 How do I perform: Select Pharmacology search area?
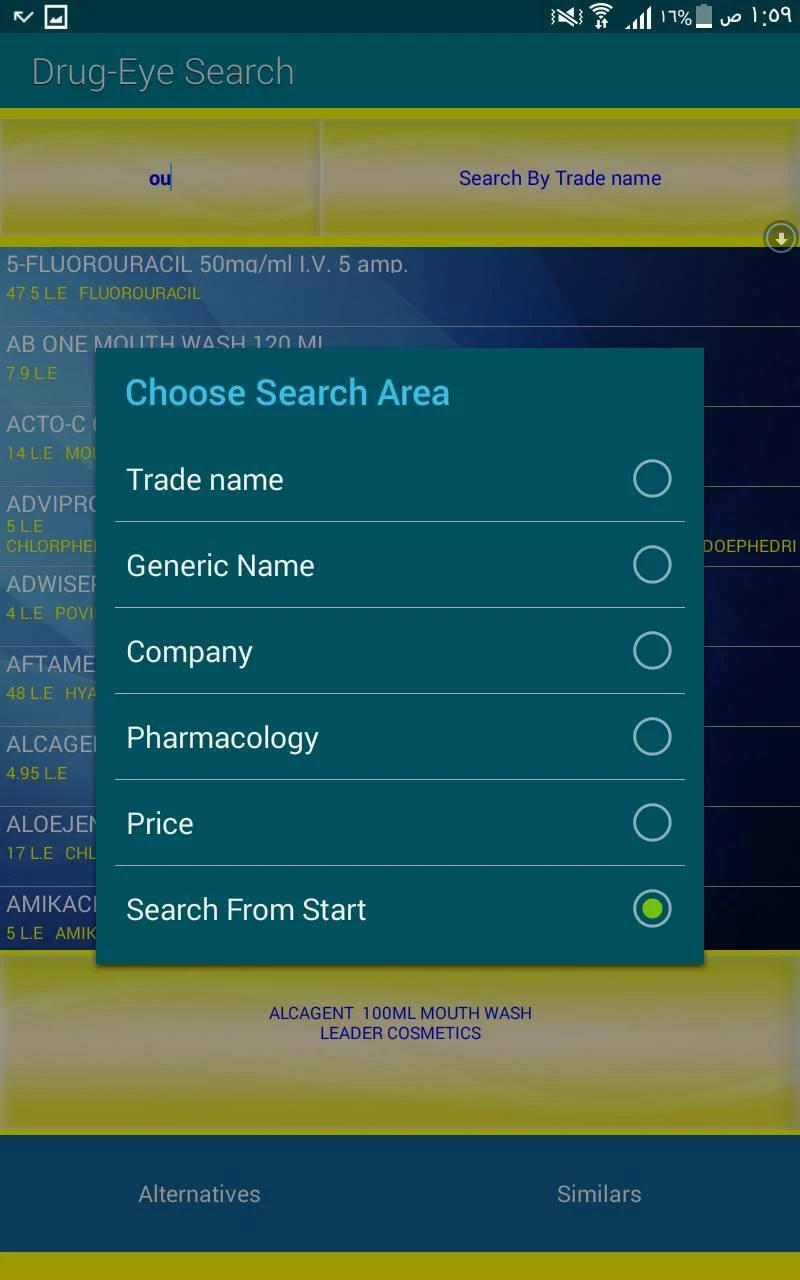[400, 737]
